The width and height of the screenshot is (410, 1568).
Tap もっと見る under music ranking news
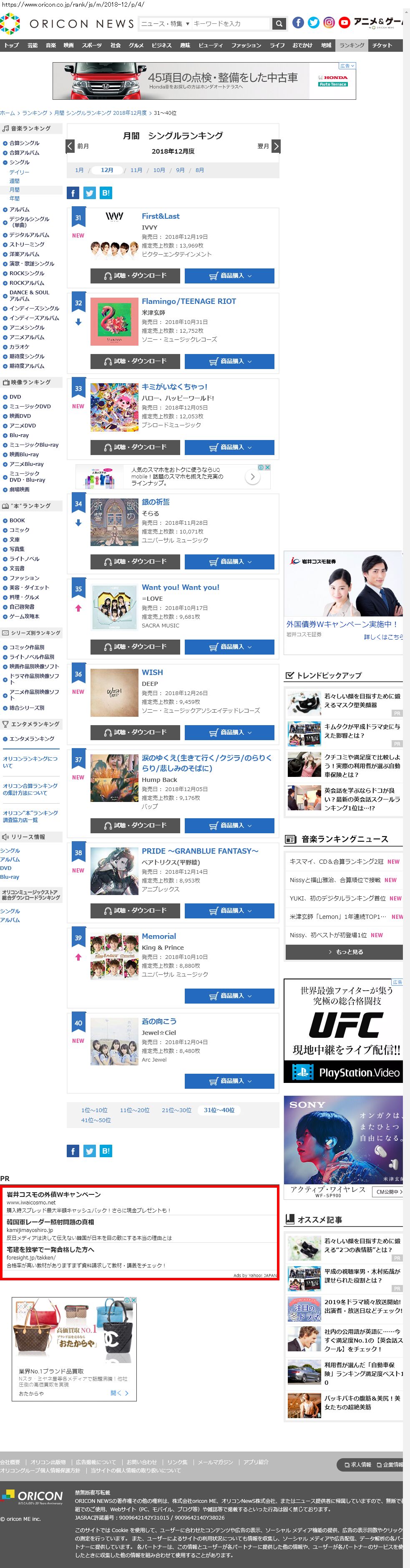tap(344, 952)
